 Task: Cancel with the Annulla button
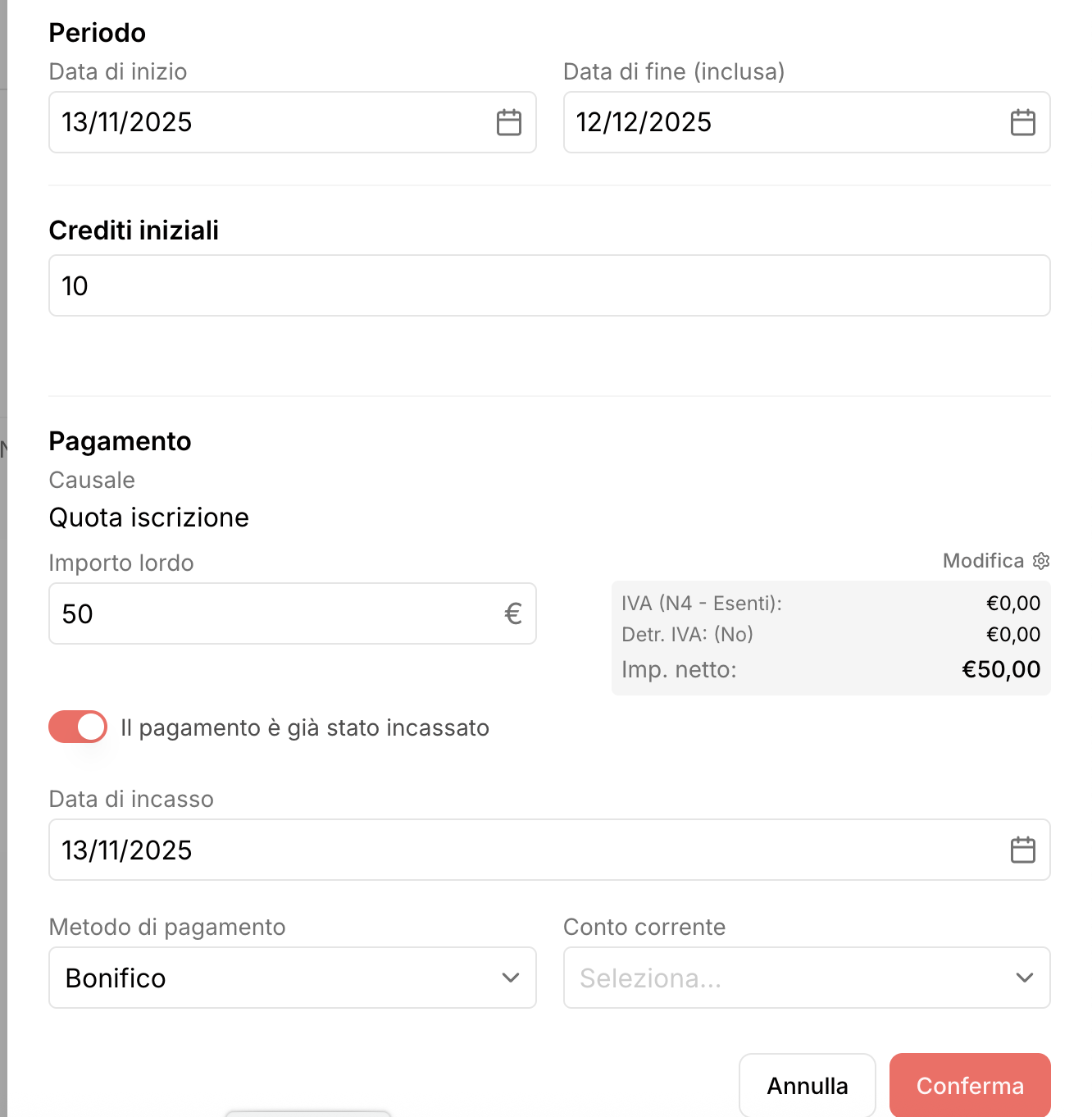point(807,1086)
